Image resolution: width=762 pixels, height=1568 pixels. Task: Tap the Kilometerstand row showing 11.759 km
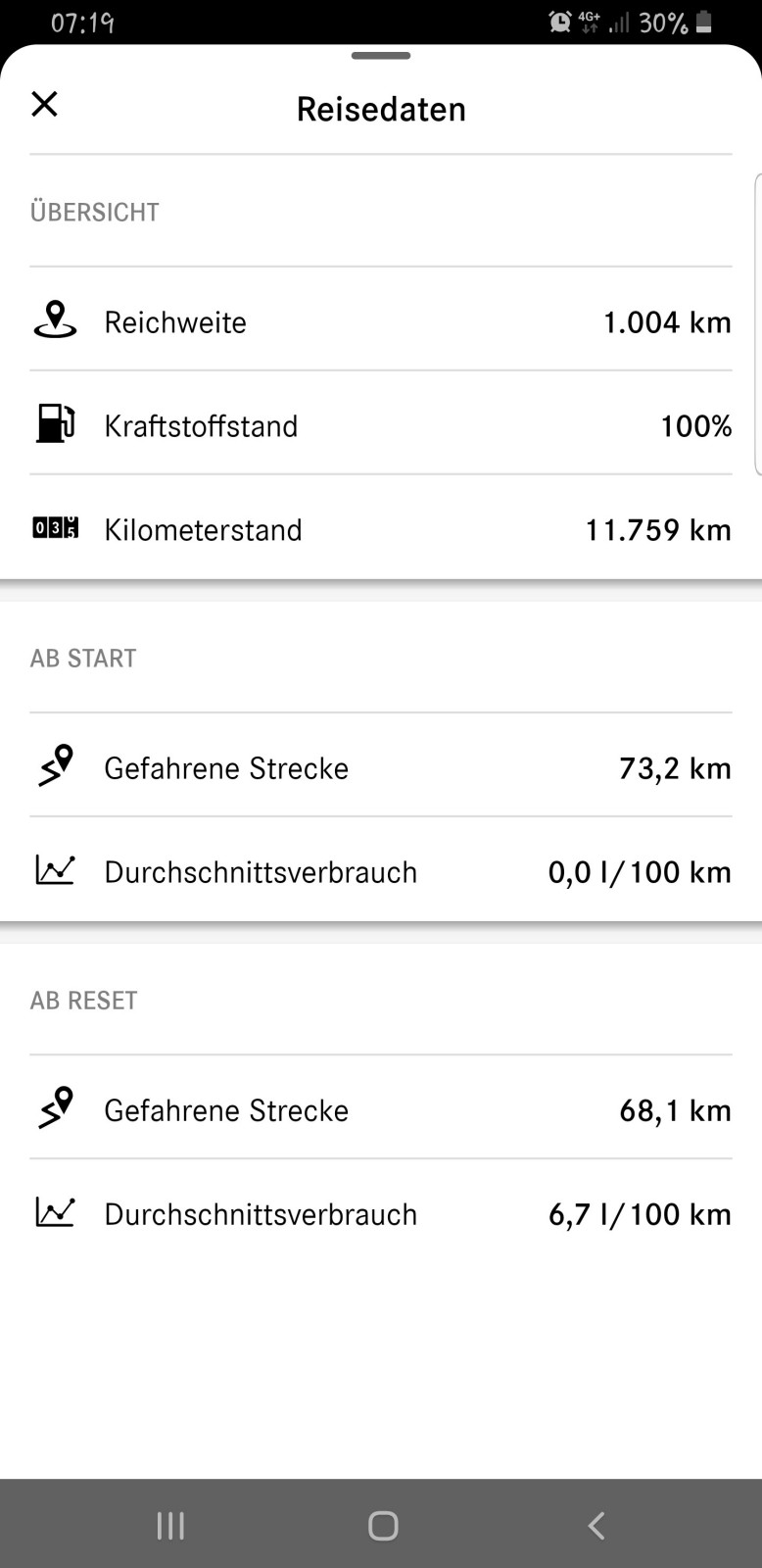[381, 528]
